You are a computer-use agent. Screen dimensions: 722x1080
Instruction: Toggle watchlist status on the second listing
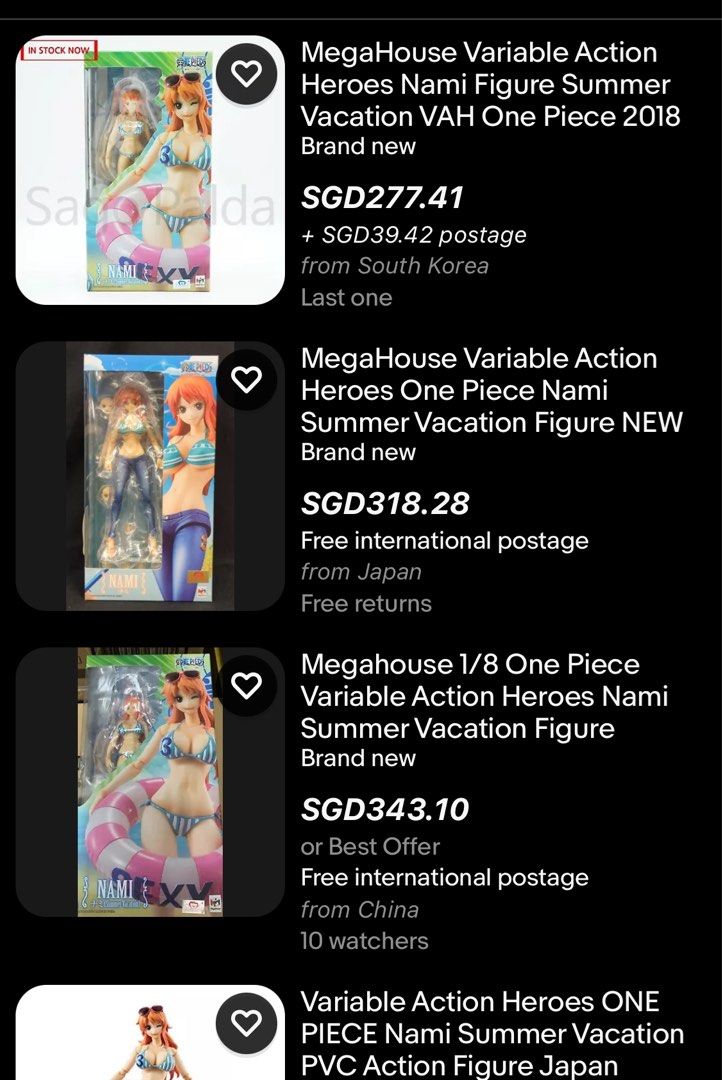[x=246, y=379]
